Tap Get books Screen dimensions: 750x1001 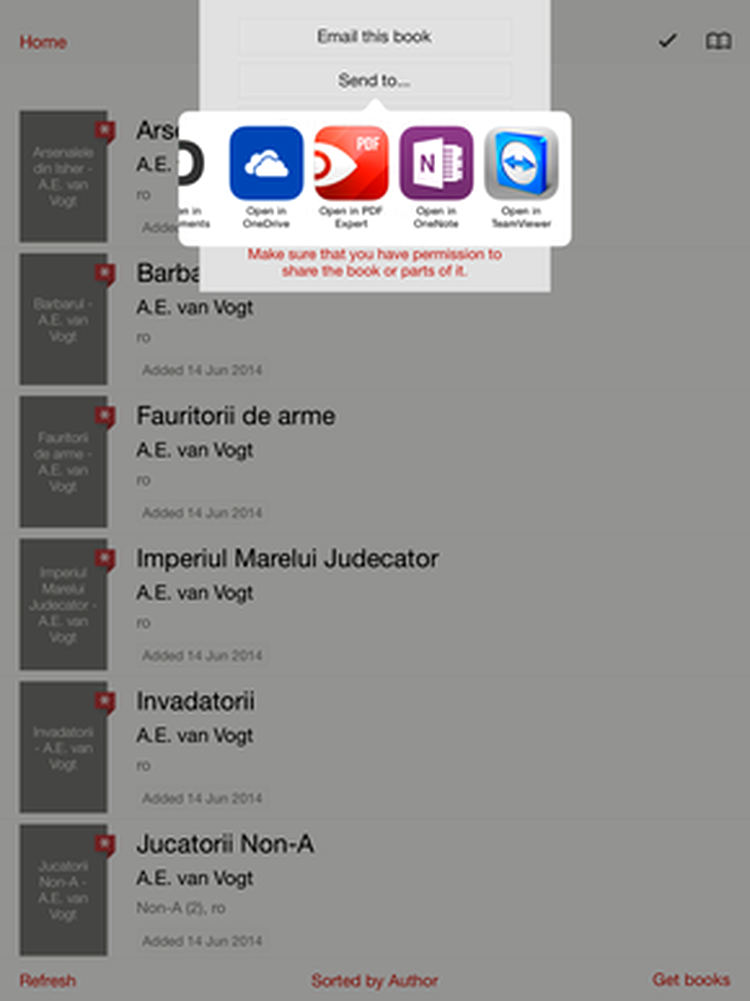690,980
